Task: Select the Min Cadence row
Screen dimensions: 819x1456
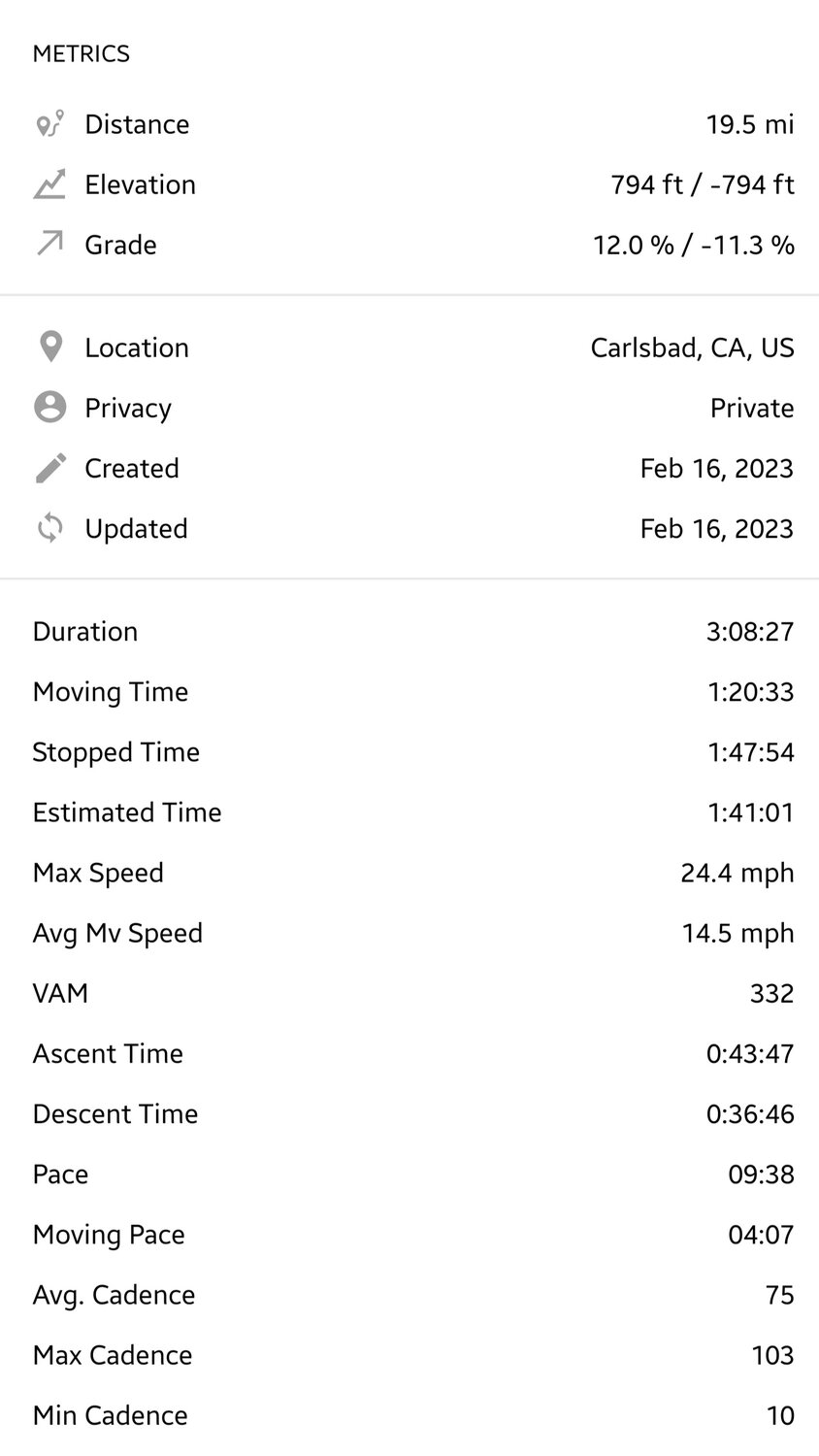Action: (x=408, y=1415)
